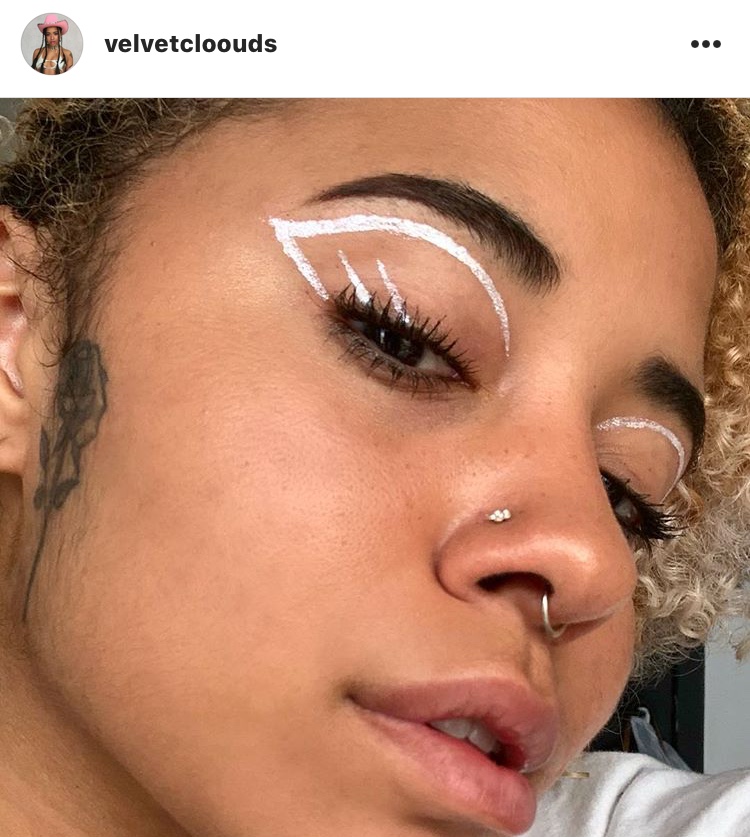The image size is (750, 837).
Task: Tap the post photo by velvetcloouds
Action: [x=375, y=467]
